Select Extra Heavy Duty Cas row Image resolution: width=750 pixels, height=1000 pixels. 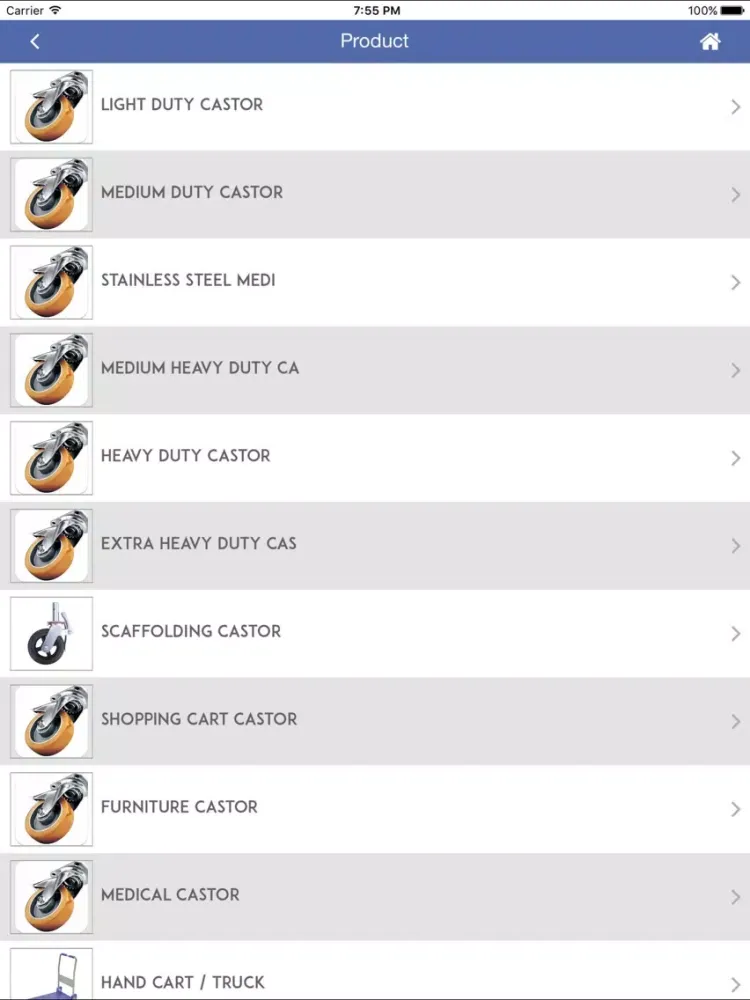tap(375, 545)
